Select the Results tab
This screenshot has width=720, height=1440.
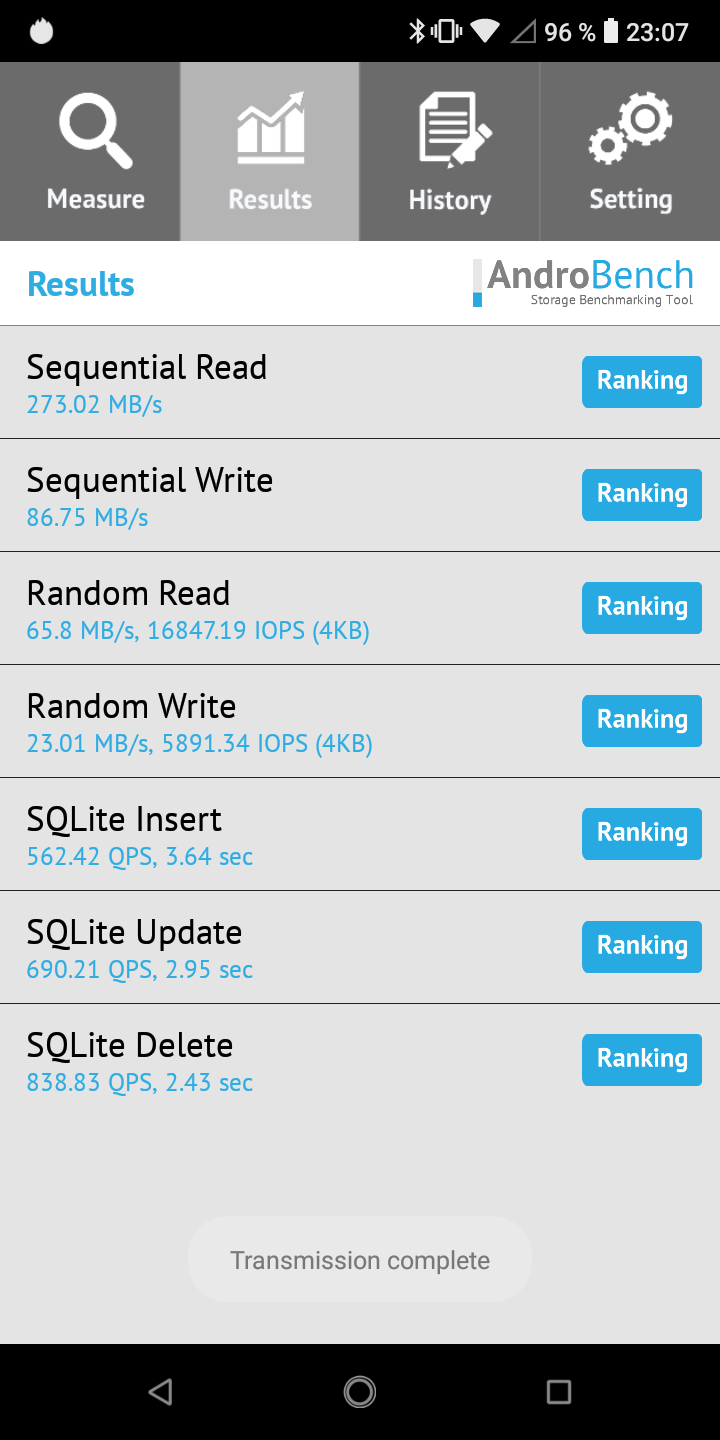(x=270, y=152)
